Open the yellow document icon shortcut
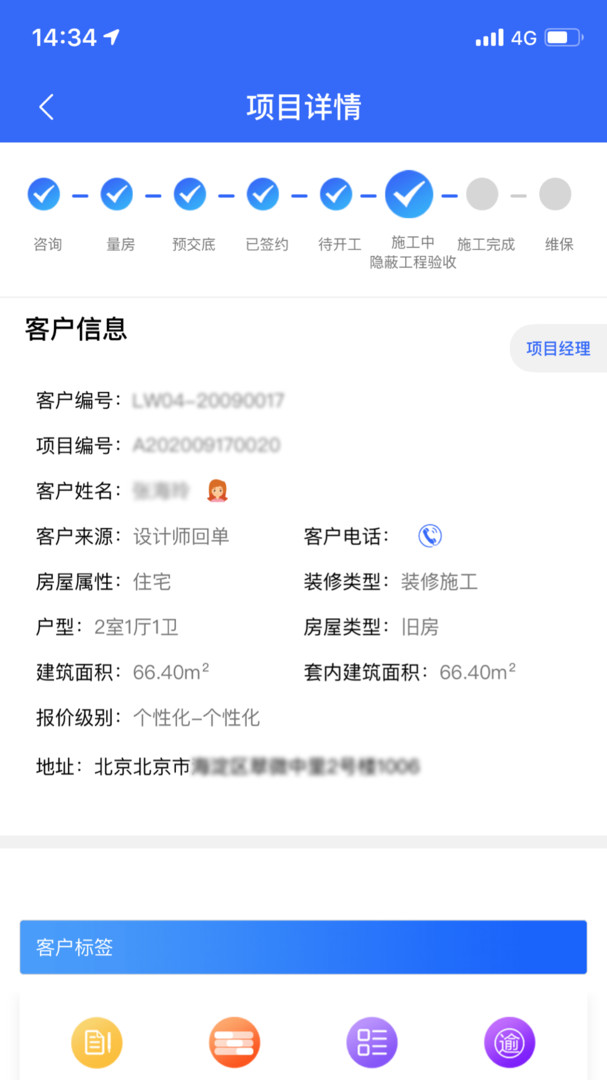This screenshot has height=1080, width=607. [x=97, y=1043]
